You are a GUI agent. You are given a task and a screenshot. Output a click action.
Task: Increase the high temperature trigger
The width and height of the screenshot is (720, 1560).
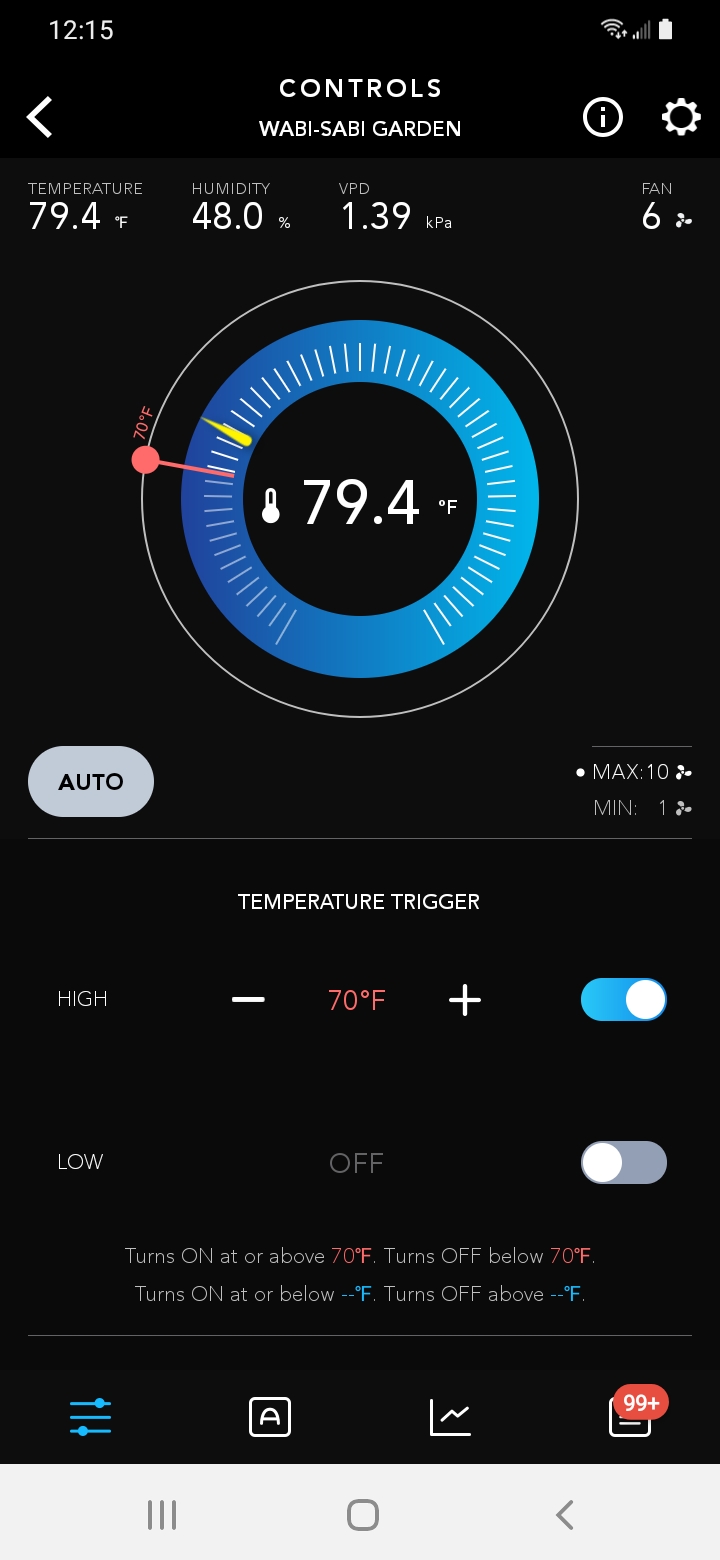tap(465, 999)
